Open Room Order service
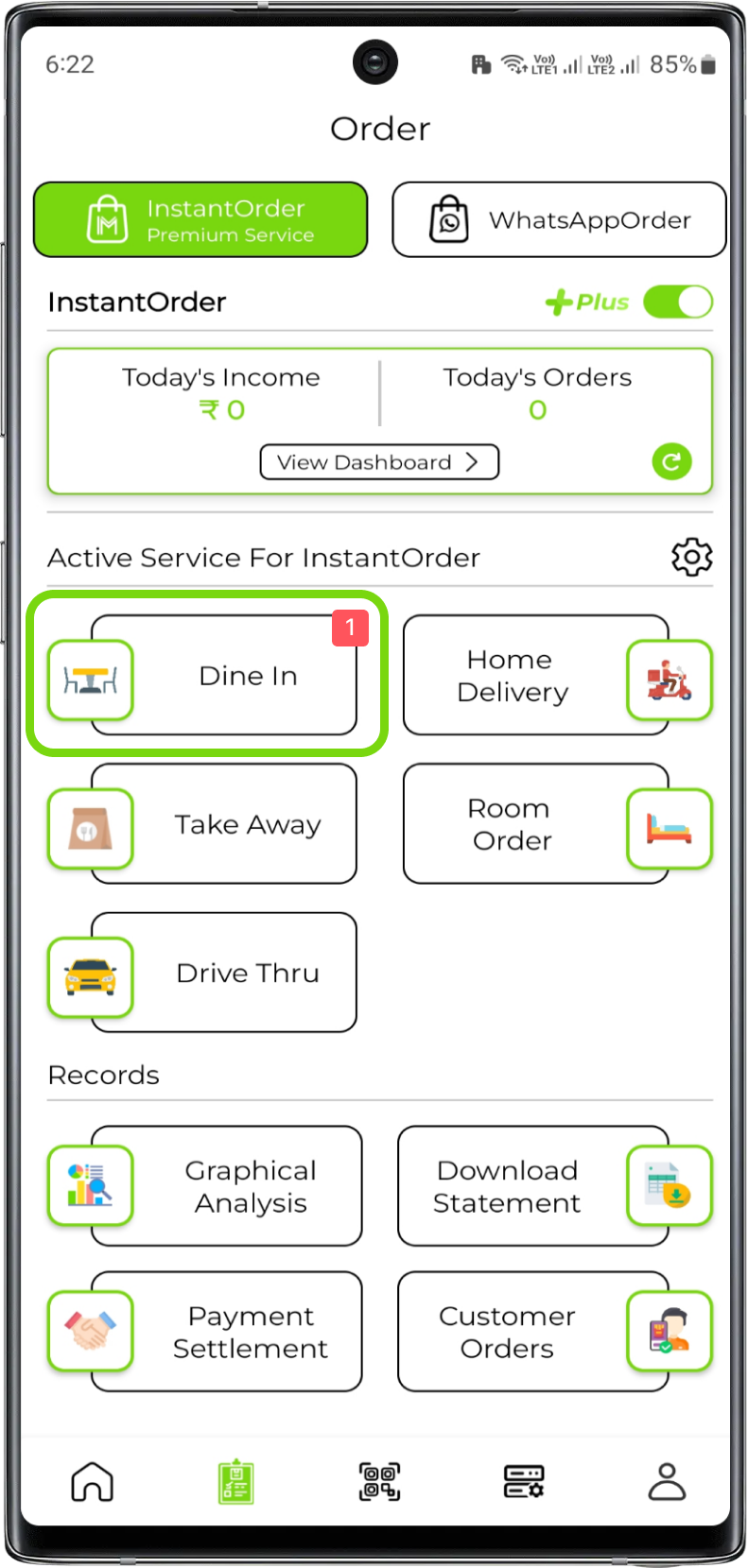This screenshot has width=748, height=1568. (535, 824)
